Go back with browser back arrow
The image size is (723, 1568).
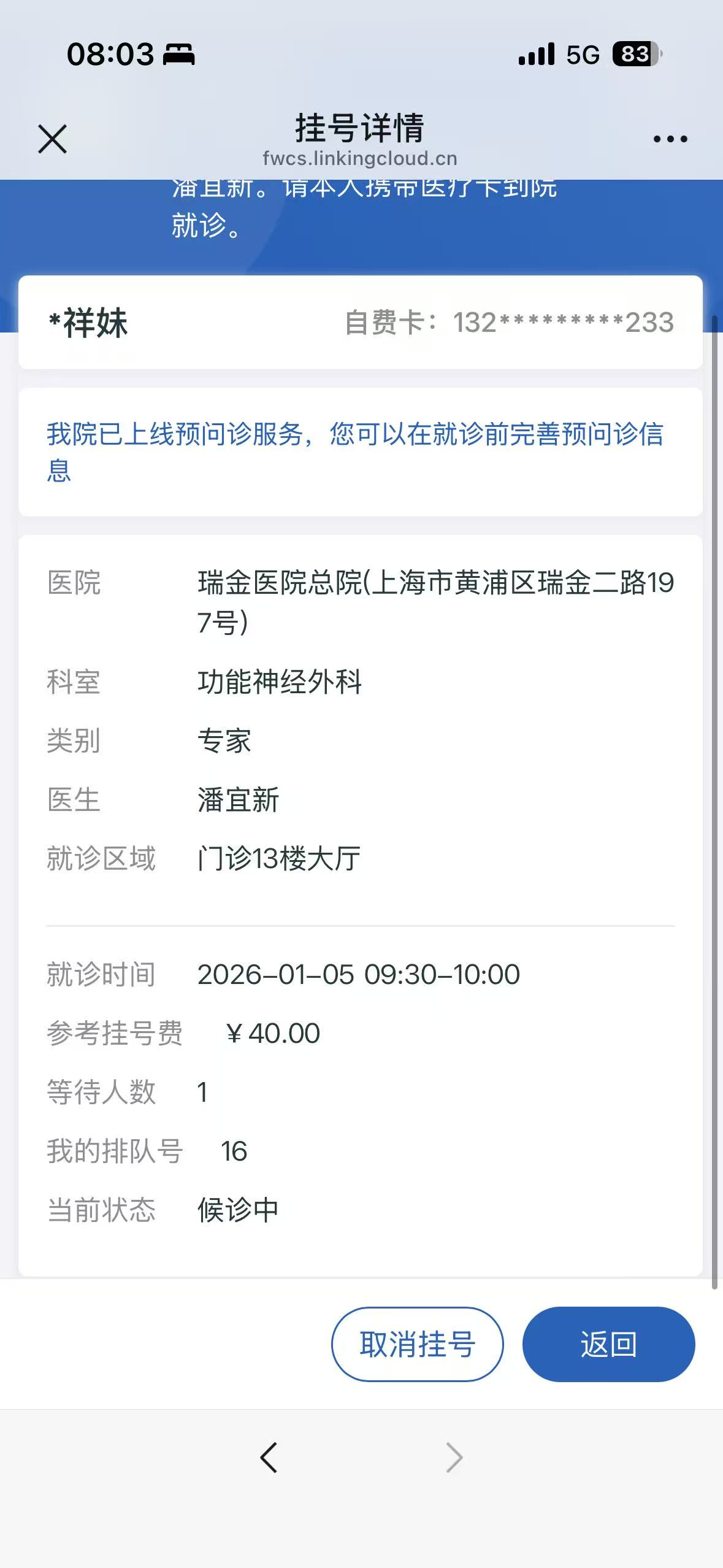269,1458
